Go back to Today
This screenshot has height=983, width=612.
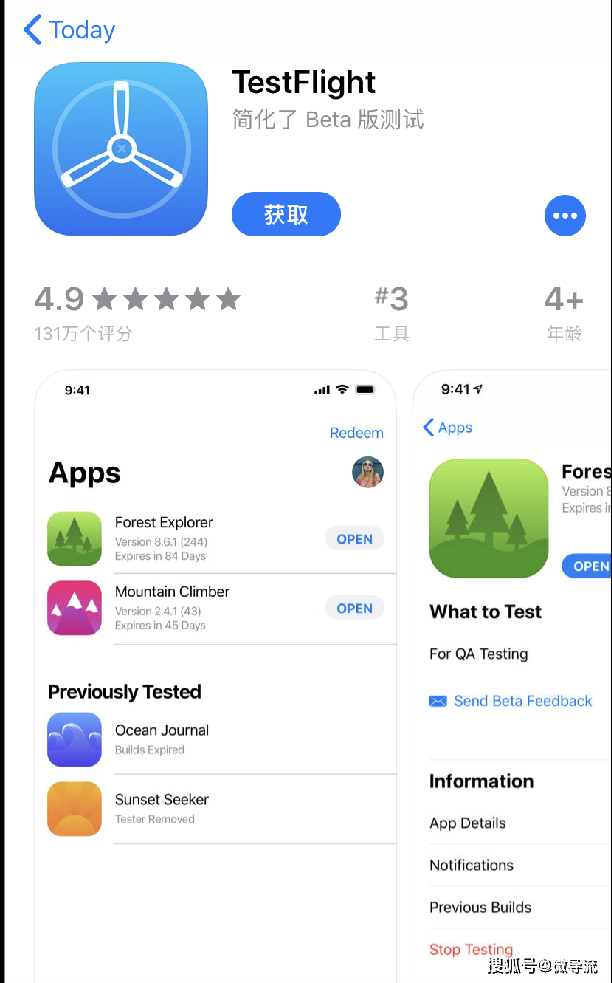point(69,30)
